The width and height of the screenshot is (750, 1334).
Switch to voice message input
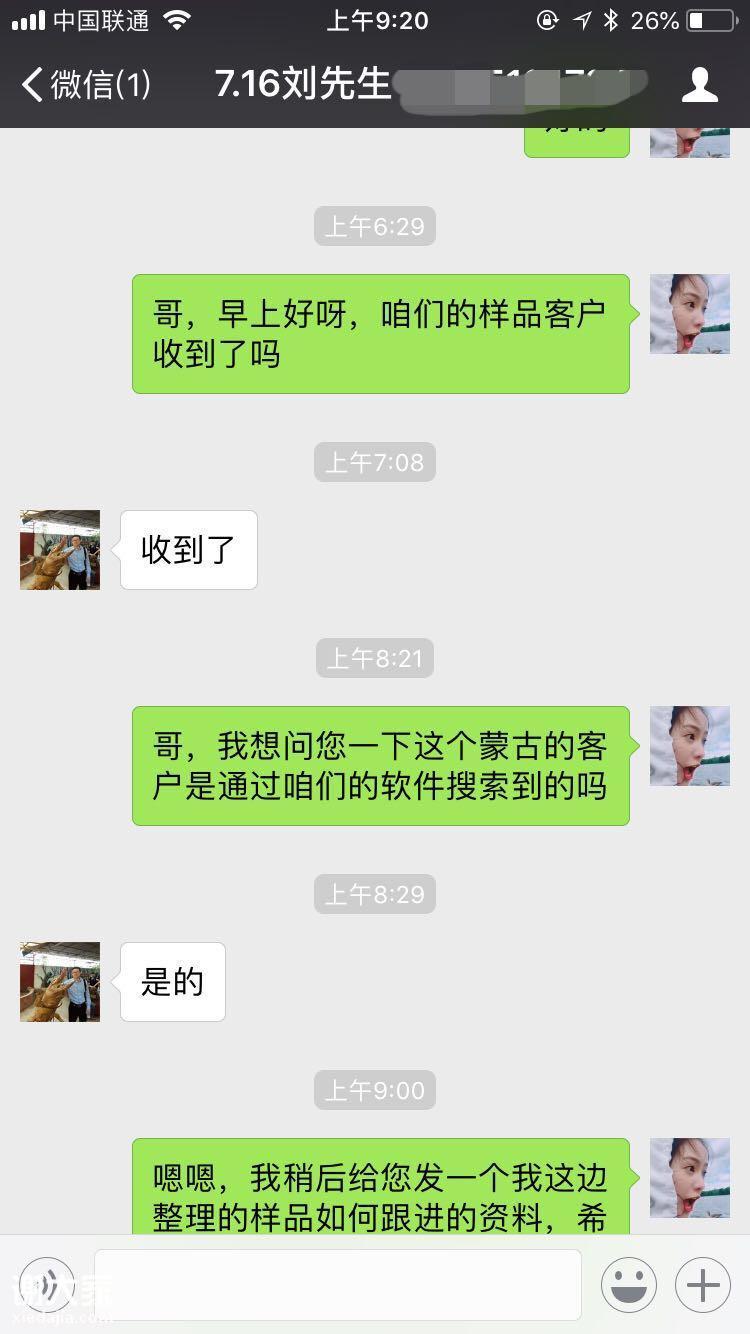point(47,1284)
